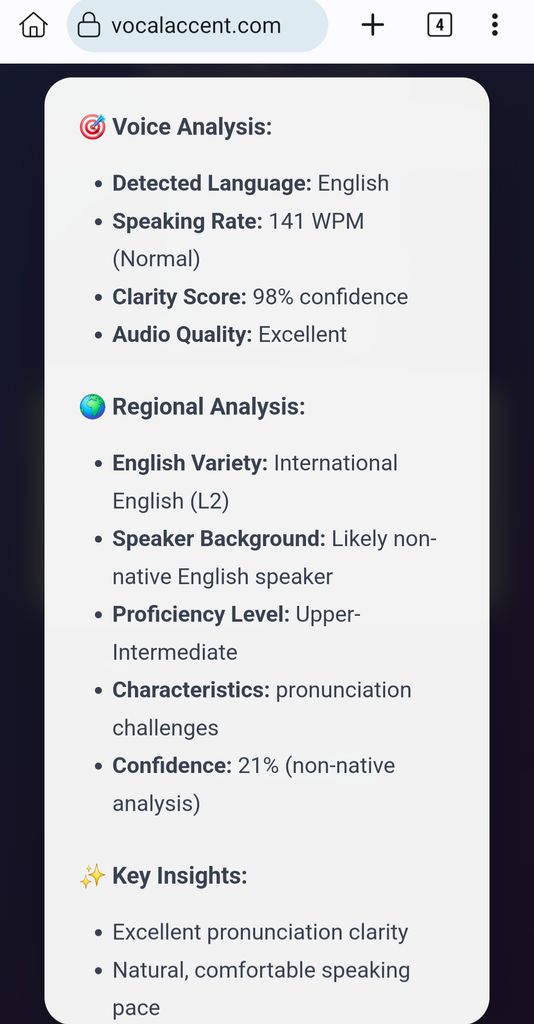Open a new browser tab
The image size is (534, 1024).
click(x=373, y=25)
